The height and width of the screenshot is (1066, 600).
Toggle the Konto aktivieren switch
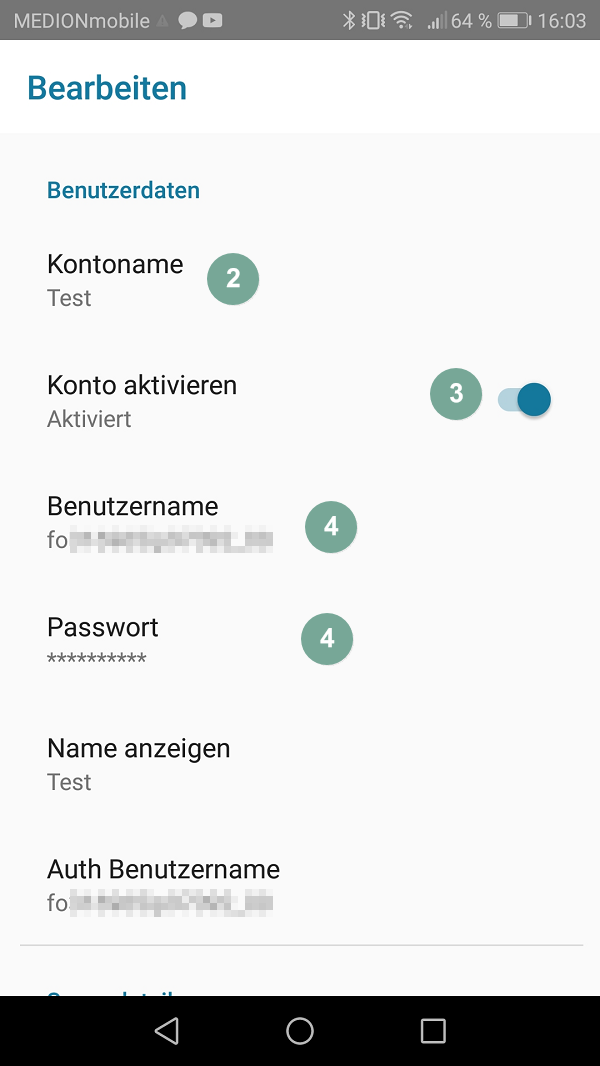(x=525, y=401)
